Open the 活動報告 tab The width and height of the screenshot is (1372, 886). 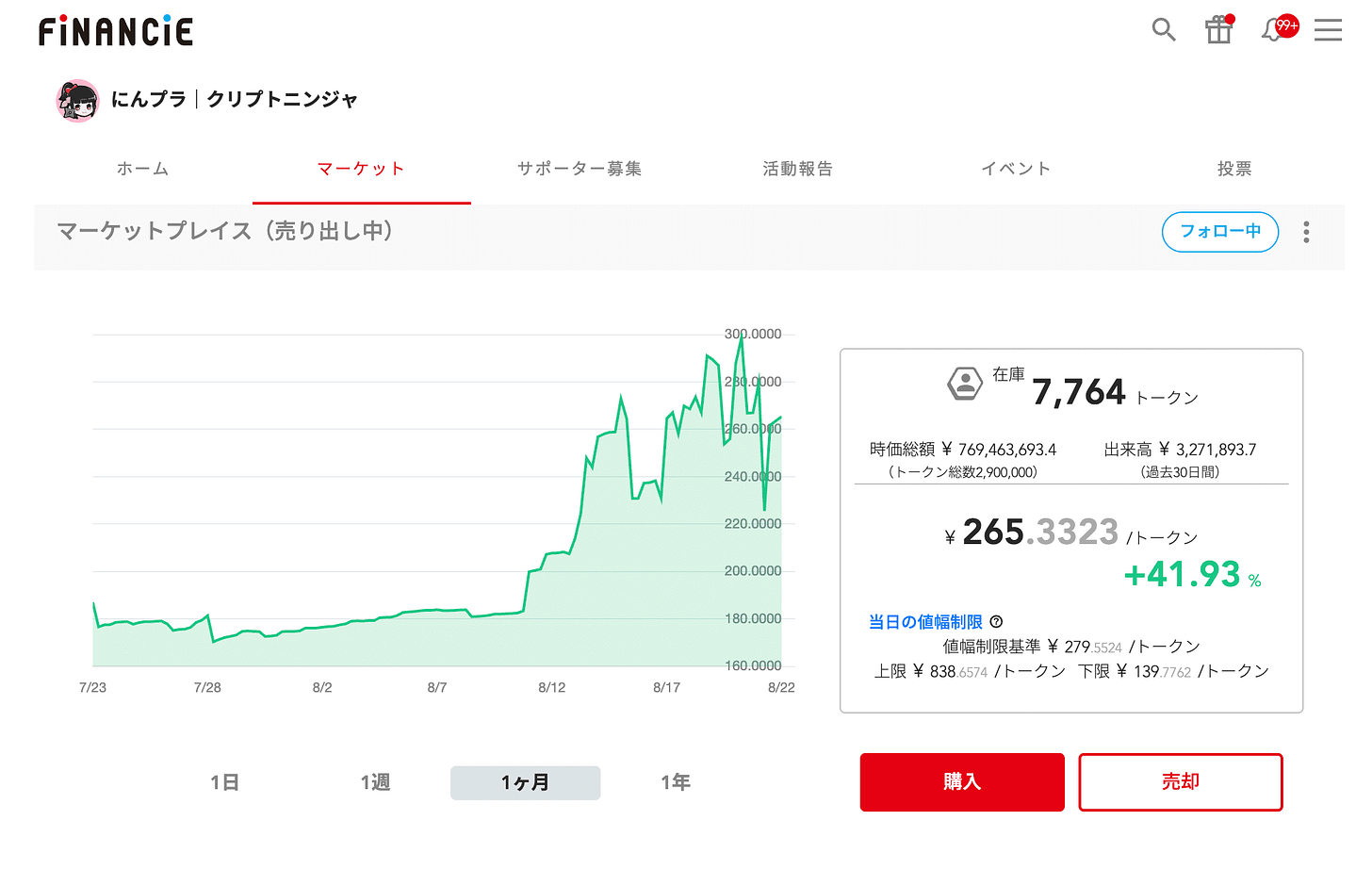798,169
